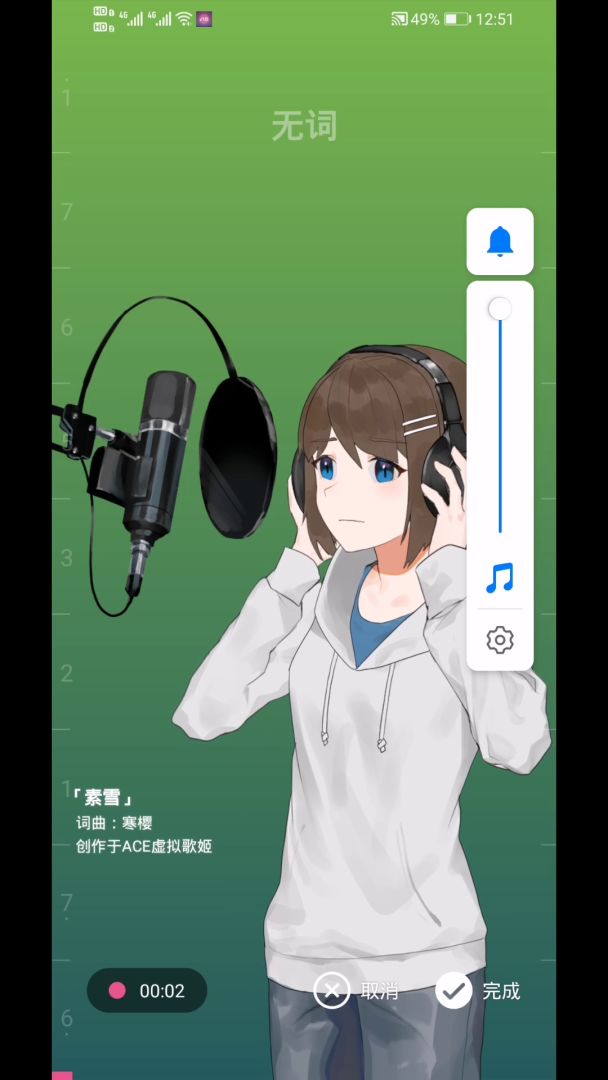608x1080 pixels.
Task: Open the gear settings icon
Action: pos(500,640)
